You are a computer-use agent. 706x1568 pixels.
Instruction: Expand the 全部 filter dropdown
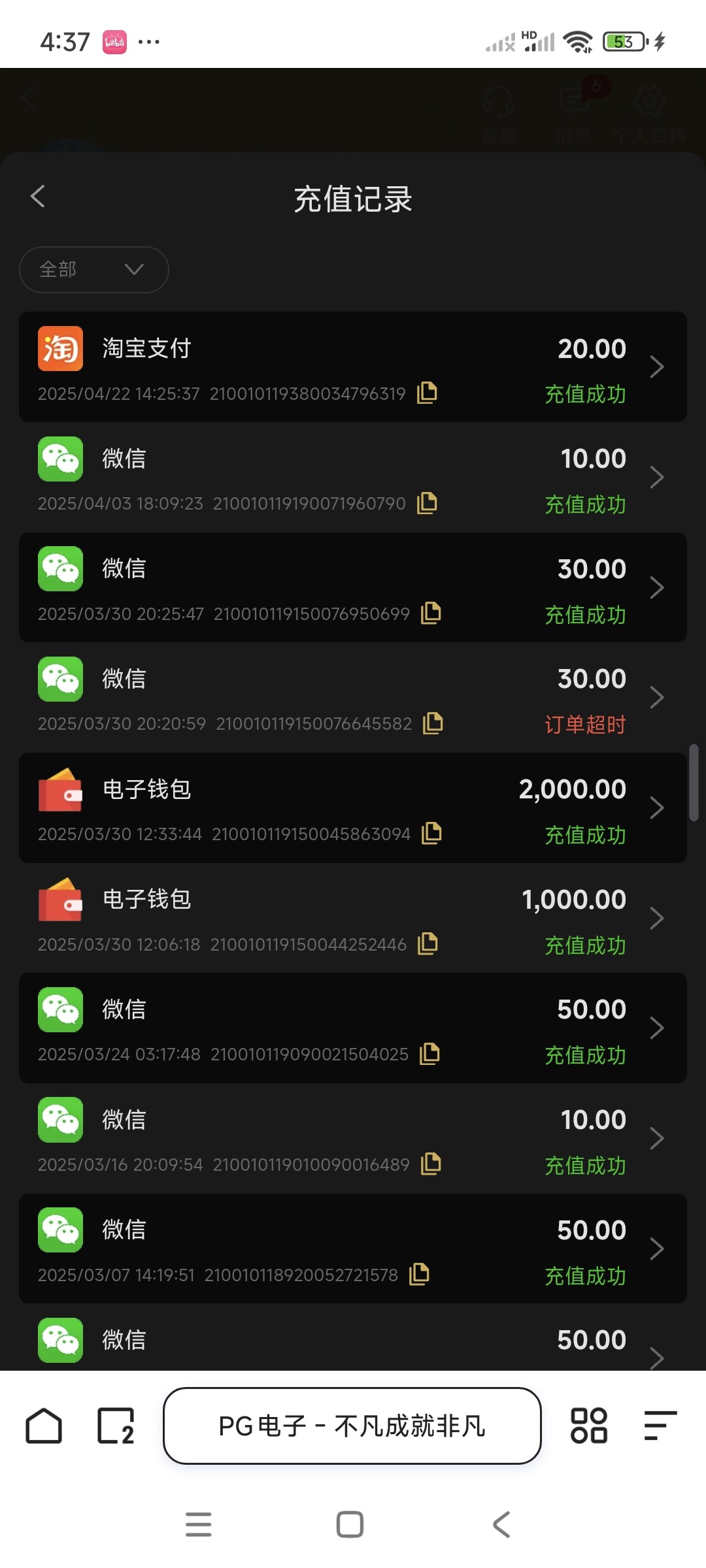93,269
